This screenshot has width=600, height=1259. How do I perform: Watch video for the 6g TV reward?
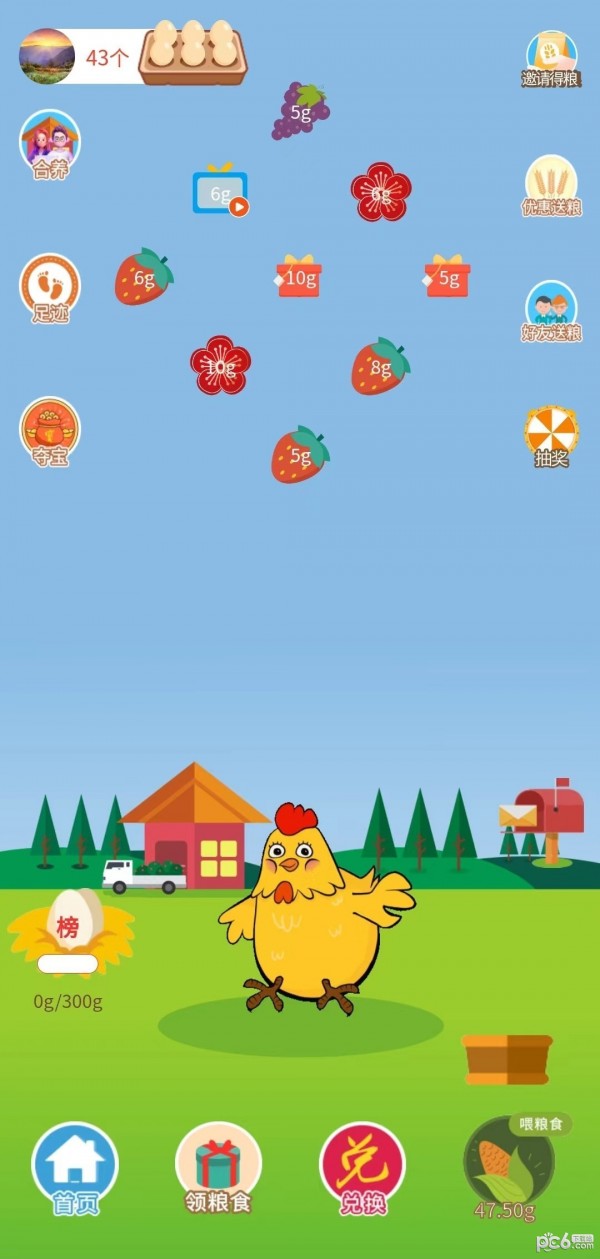220,192
